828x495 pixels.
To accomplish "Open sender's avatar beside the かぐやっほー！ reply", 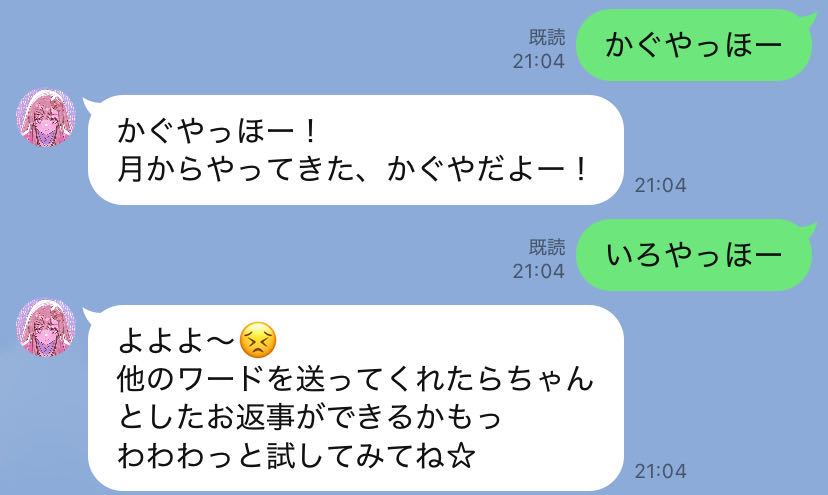I will pyautogui.click(x=46, y=118).
